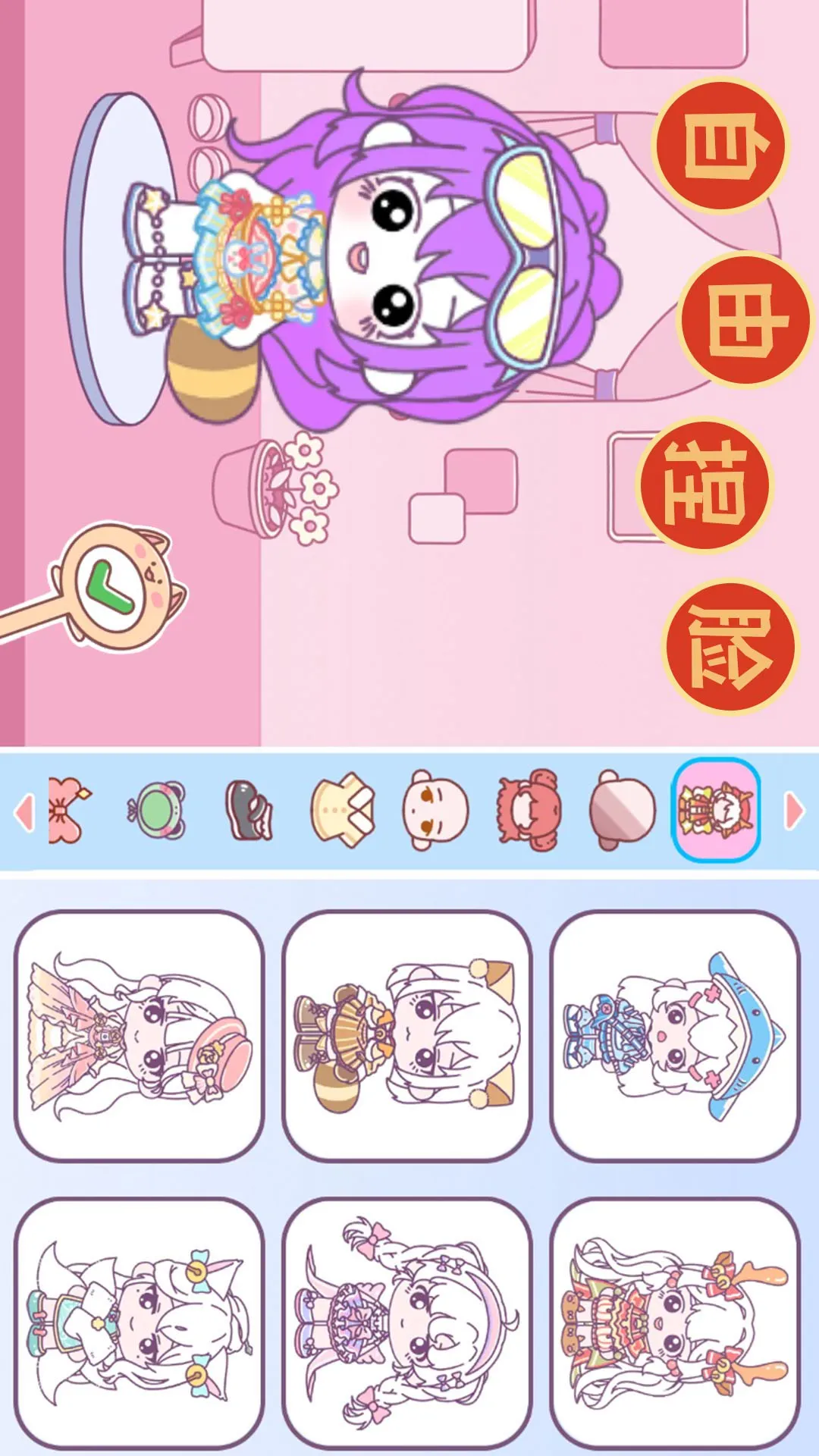Image resolution: width=819 pixels, height=1456 pixels.
Task: Select the blue shark hat outfit
Action: (x=675, y=1036)
